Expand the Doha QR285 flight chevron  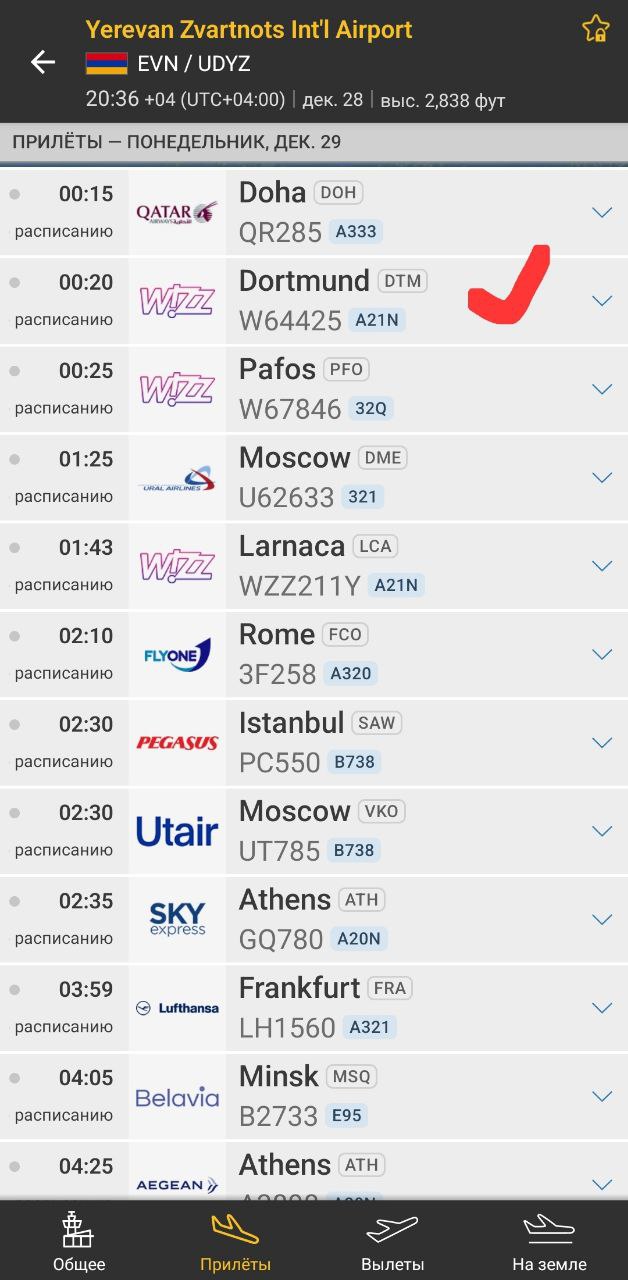[x=601, y=212]
